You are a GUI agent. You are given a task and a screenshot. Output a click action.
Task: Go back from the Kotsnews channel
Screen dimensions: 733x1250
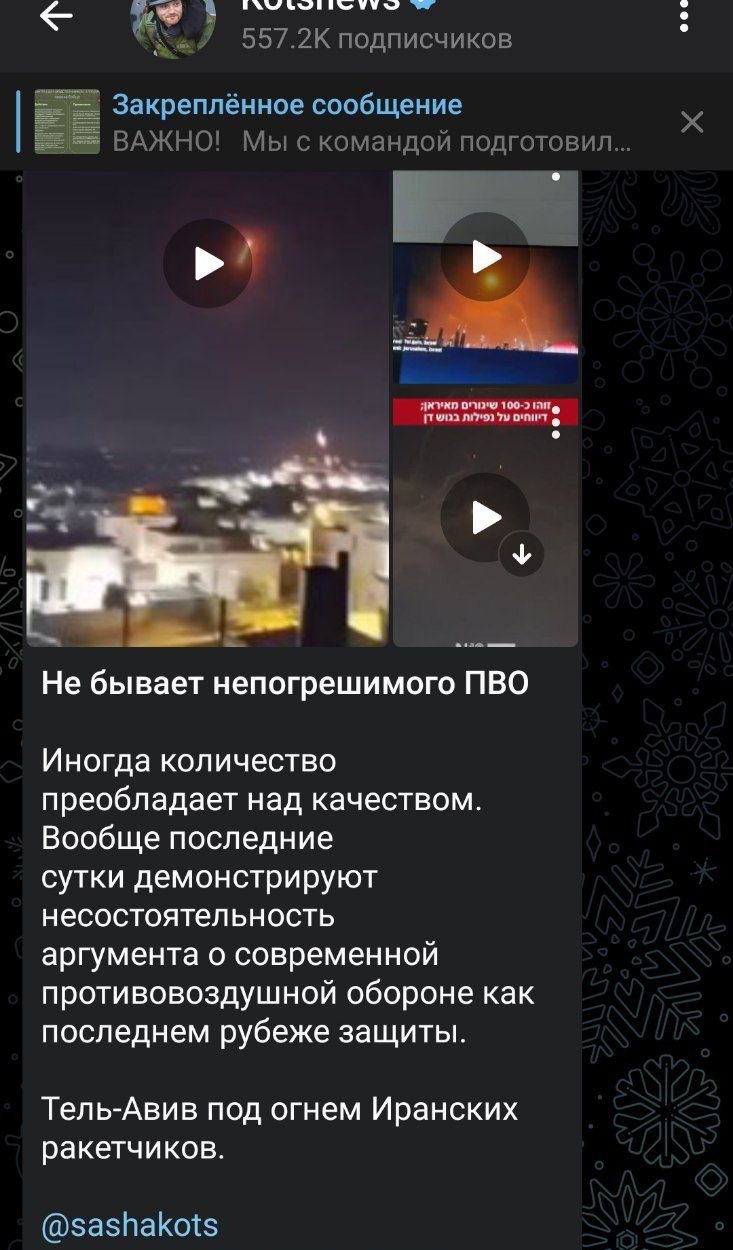click(55, 17)
